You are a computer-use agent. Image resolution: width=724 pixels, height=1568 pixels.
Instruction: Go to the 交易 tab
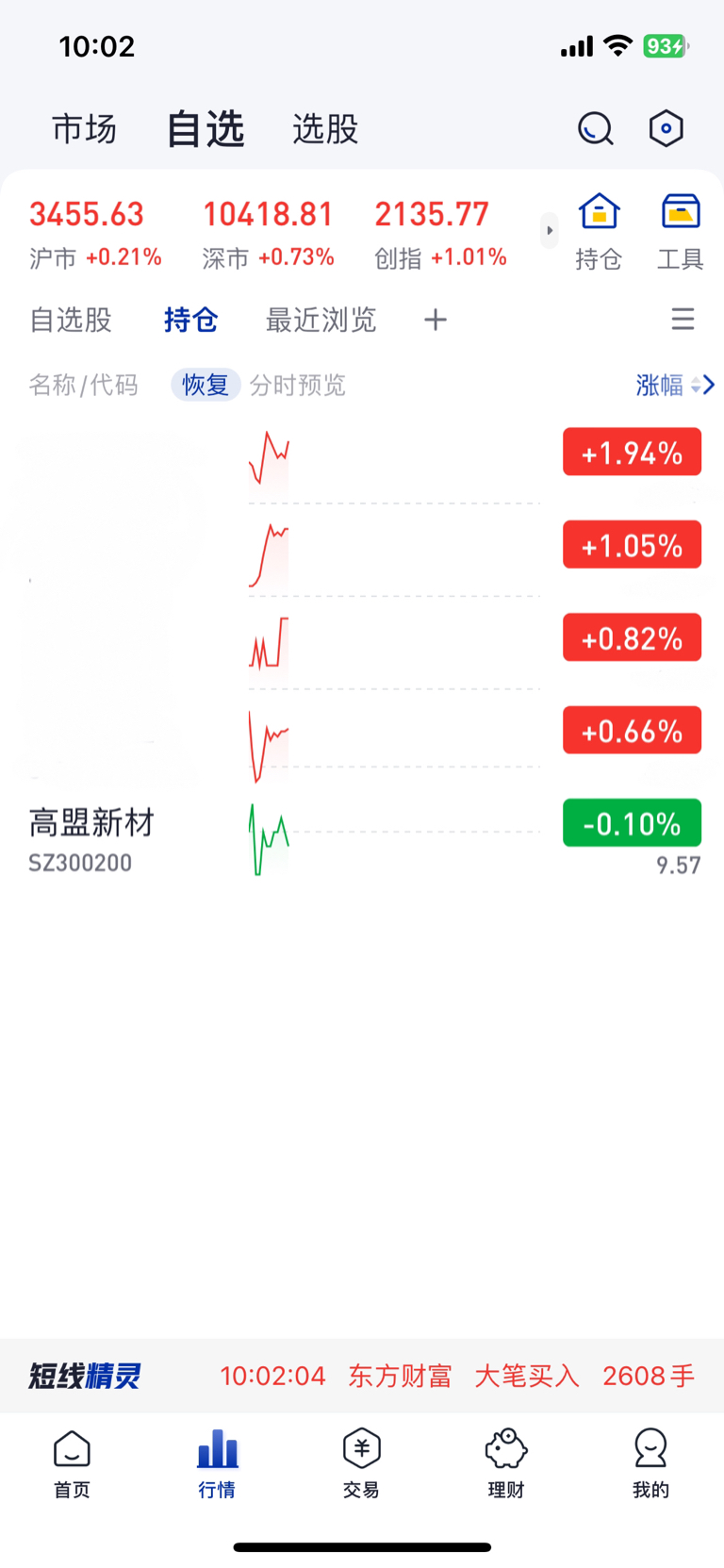click(x=361, y=1463)
